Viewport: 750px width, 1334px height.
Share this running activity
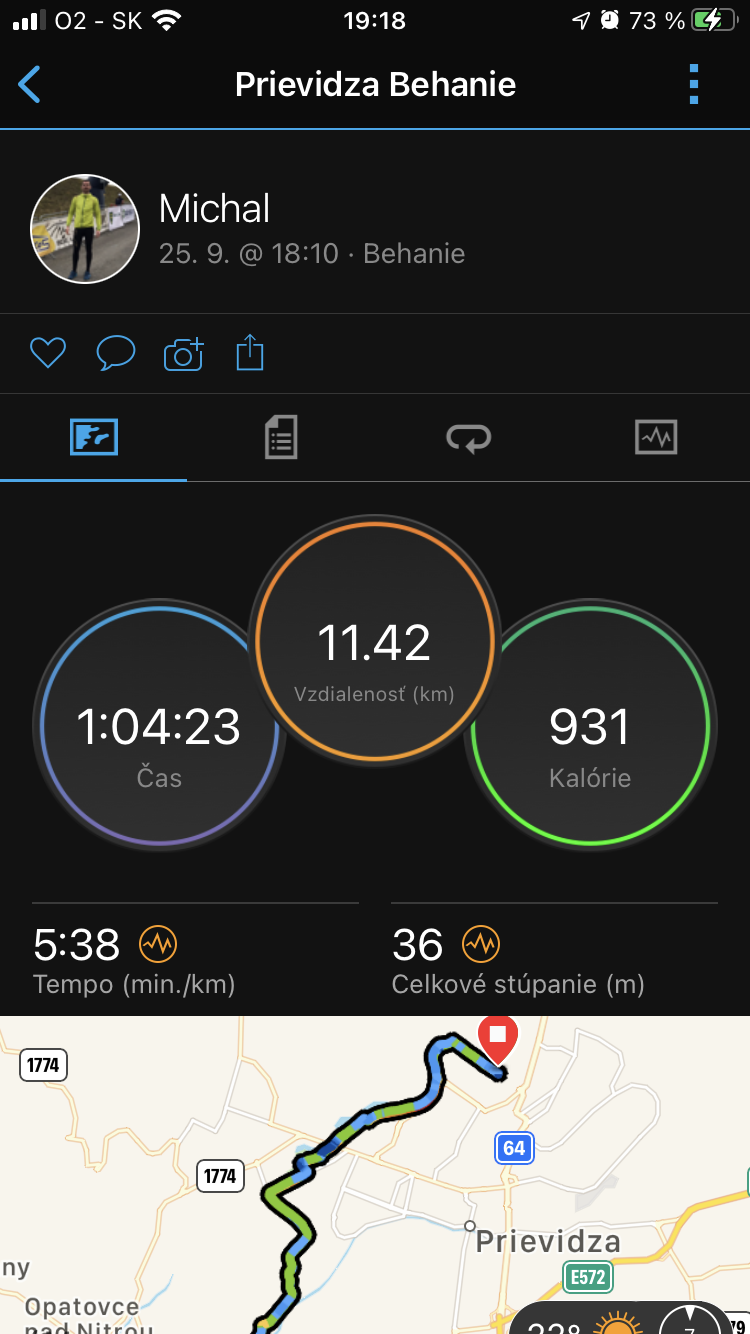tap(250, 352)
